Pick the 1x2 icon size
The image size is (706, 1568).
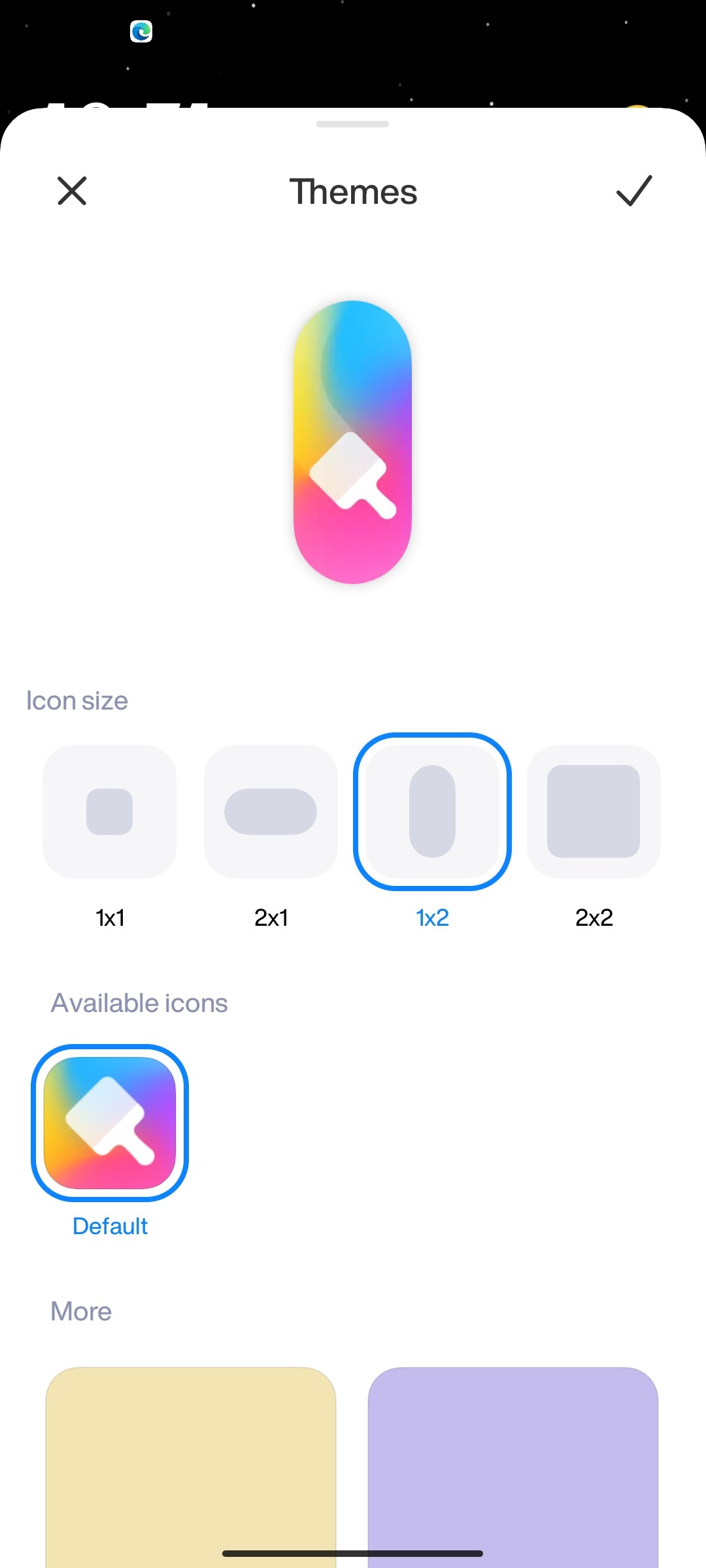pos(432,811)
